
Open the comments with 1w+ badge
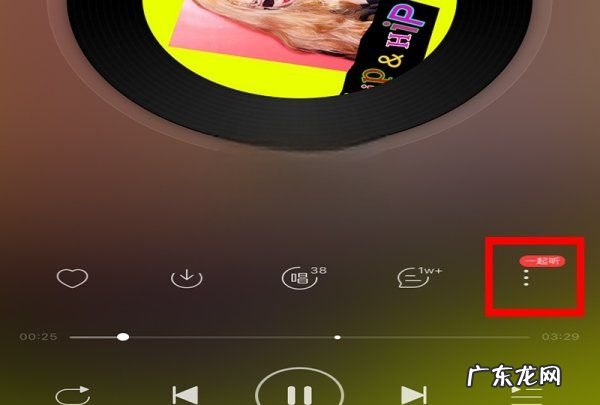click(x=411, y=279)
